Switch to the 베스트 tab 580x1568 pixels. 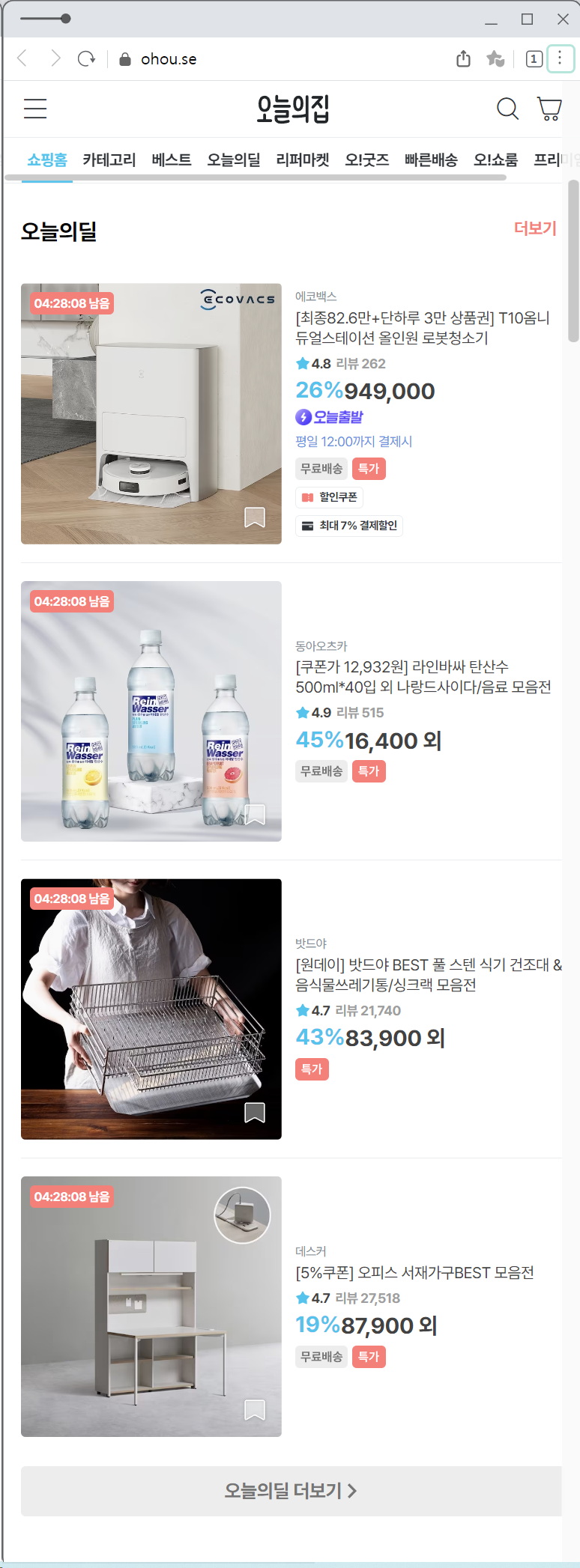(x=172, y=159)
